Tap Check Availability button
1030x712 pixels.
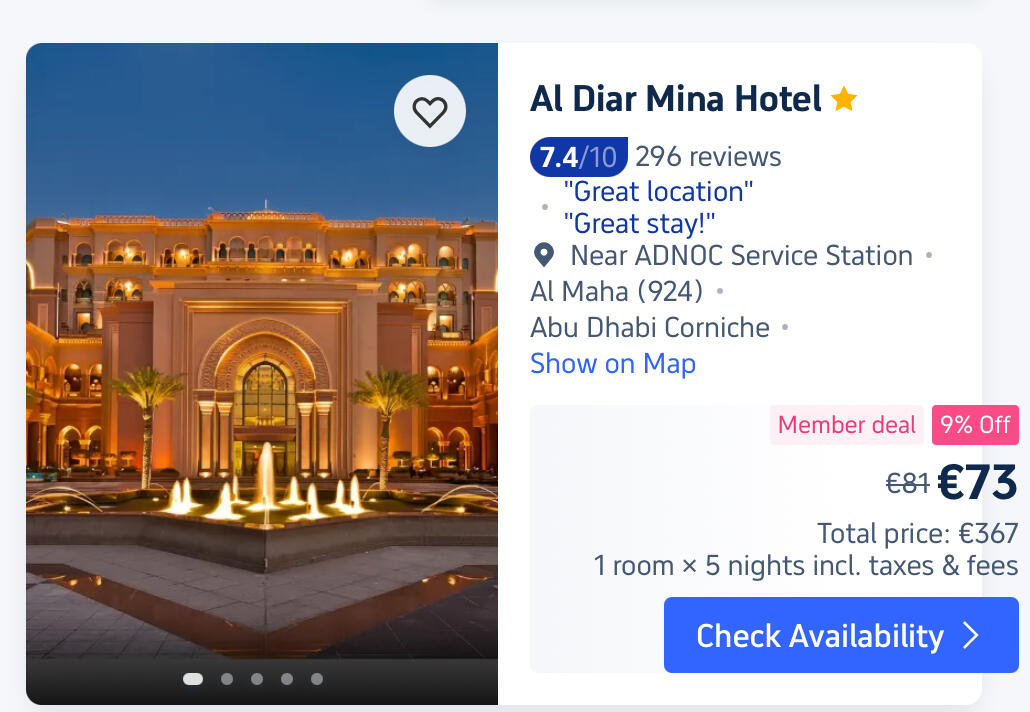pyautogui.click(x=840, y=636)
